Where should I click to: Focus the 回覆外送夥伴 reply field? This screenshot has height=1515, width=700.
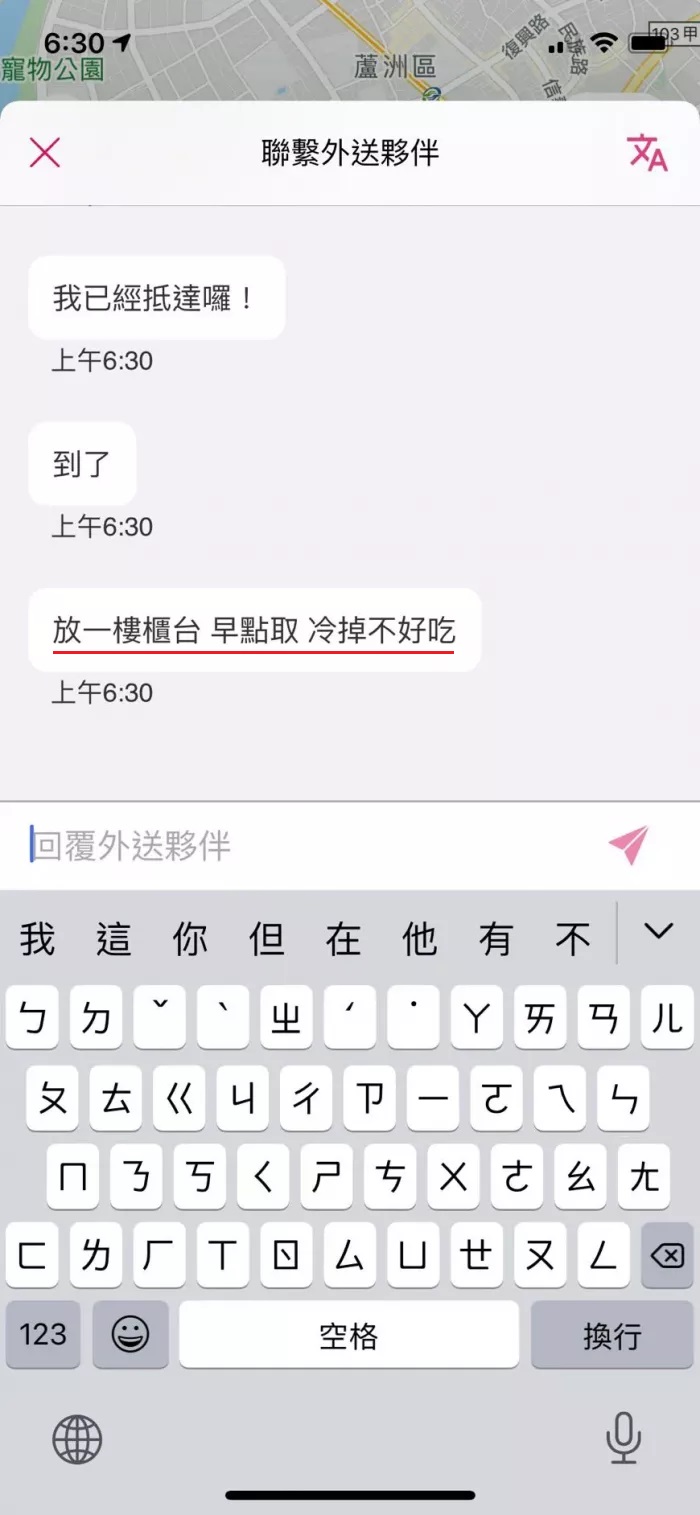[300, 846]
